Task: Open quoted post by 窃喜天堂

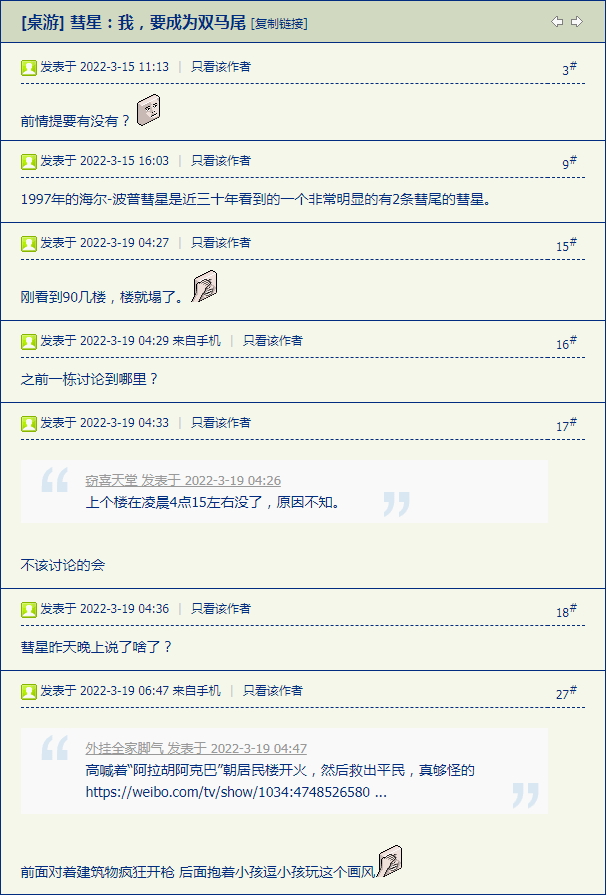Action: (183, 481)
